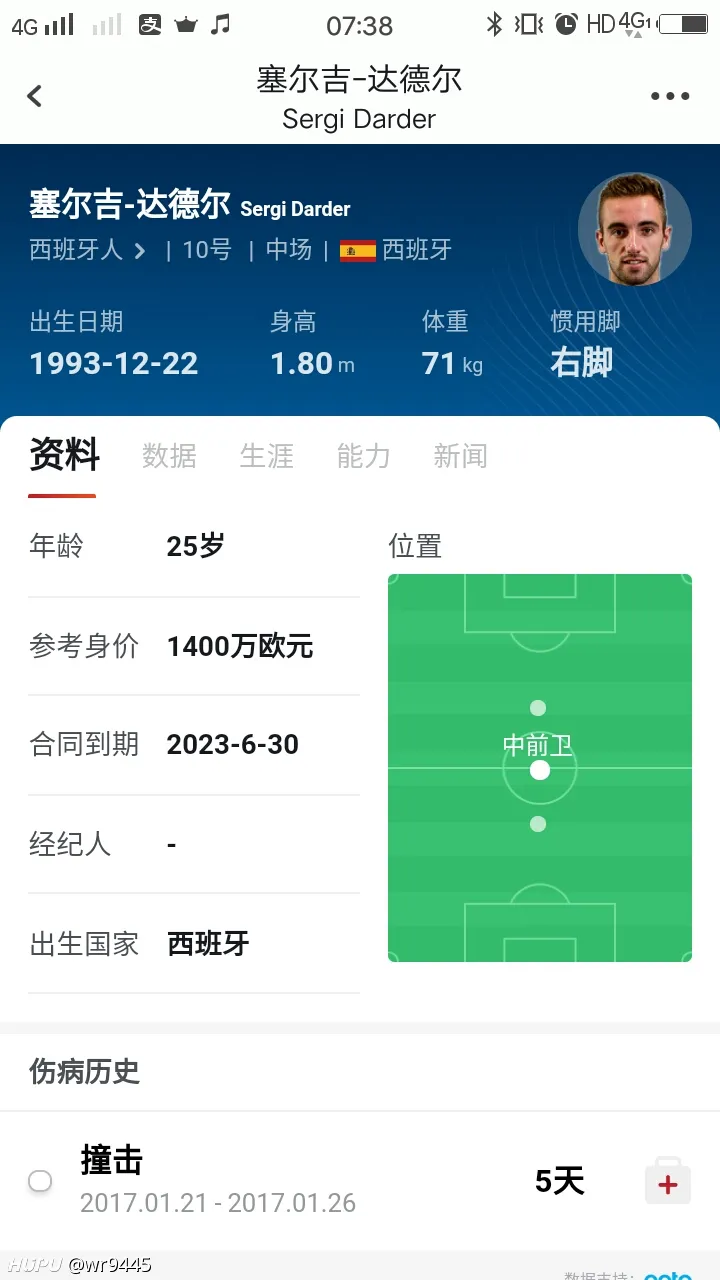This screenshot has width=720, height=1280.
Task: Open the 西班牙人 team link
Action: (87, 250)
